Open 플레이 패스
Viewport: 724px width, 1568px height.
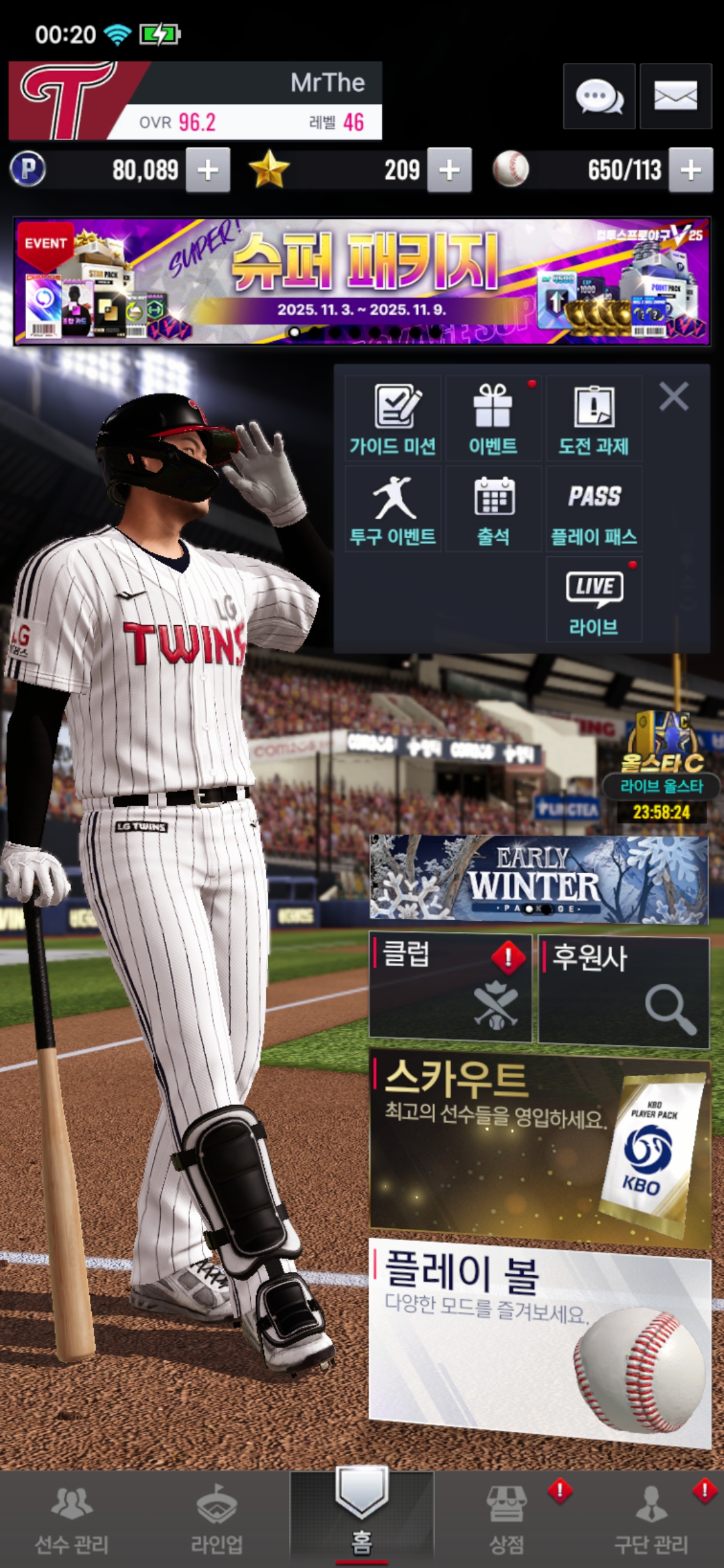[594, 509]
